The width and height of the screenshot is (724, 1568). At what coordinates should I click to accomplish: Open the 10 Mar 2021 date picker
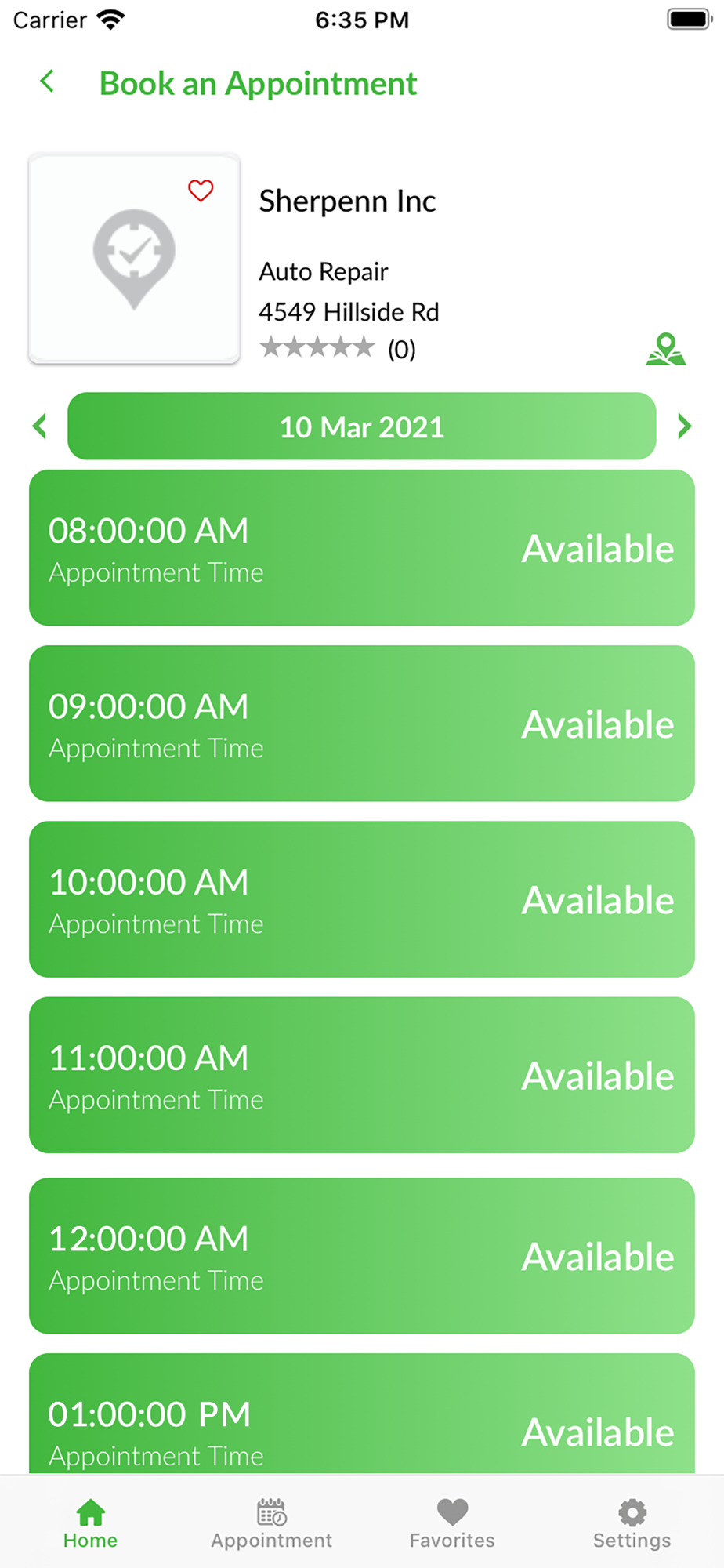(x=362, y=426)
